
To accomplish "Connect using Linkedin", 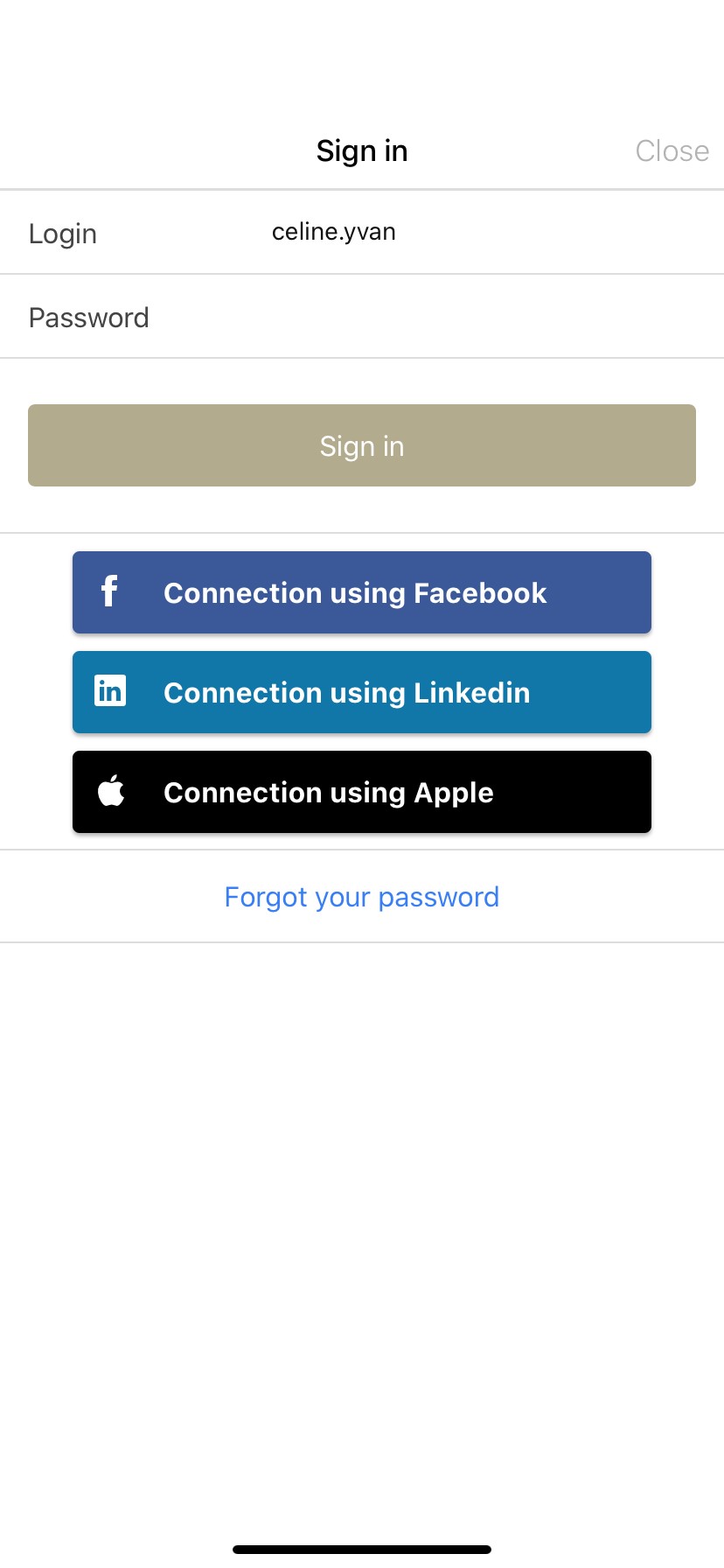I will tap(362, 692).
